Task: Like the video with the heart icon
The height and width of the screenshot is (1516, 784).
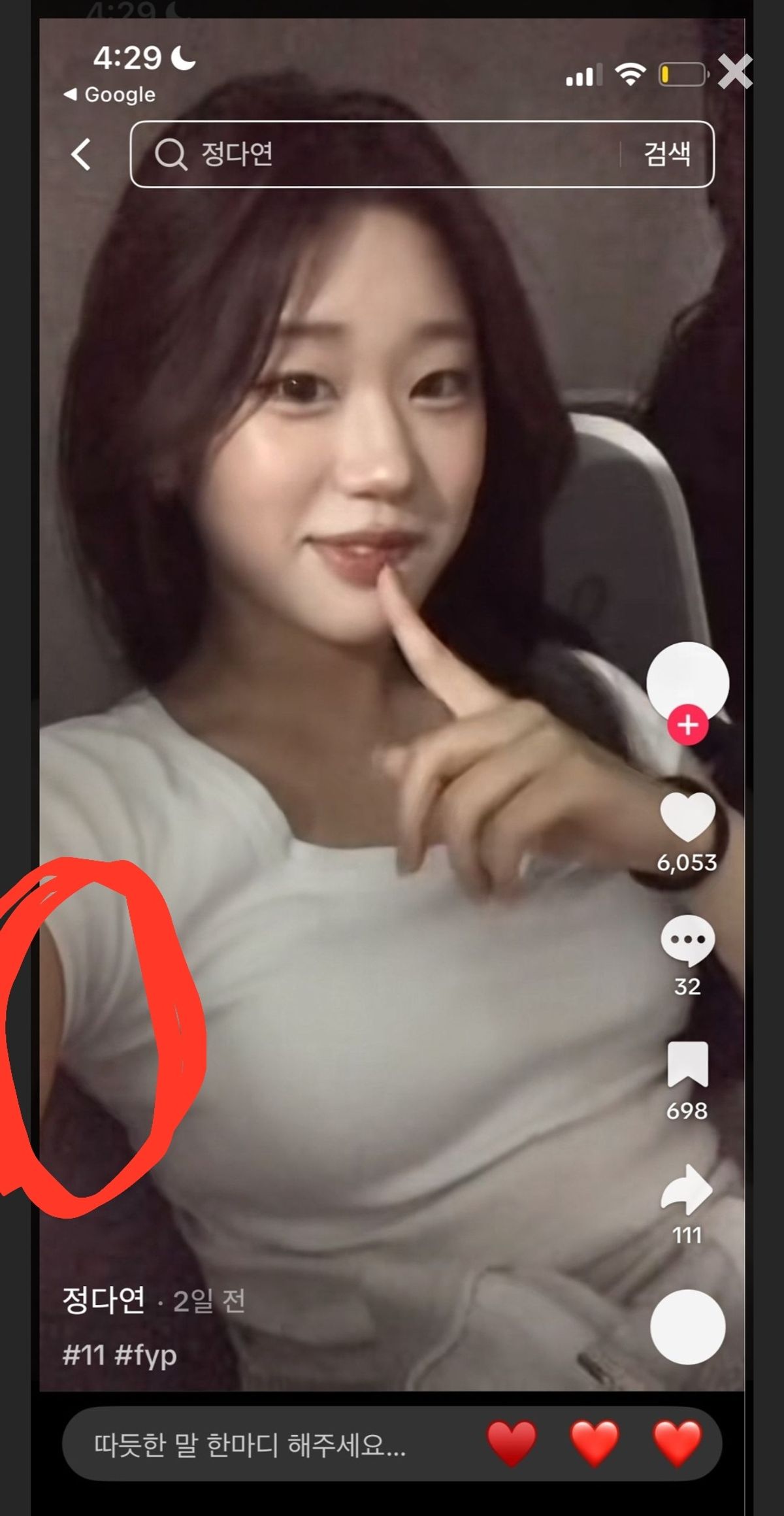Action: 687,817
